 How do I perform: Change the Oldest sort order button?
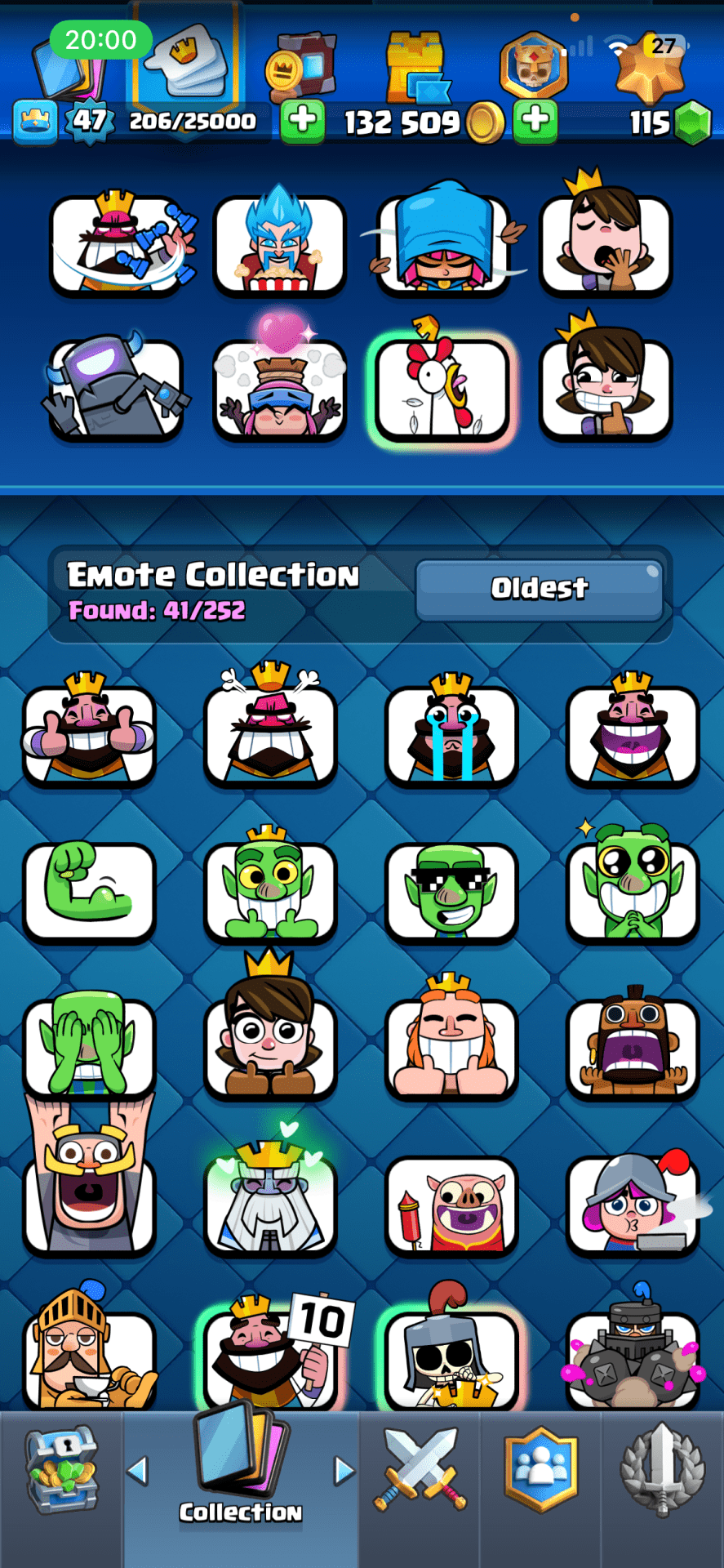pyautogui.click(x=539, y=589)
